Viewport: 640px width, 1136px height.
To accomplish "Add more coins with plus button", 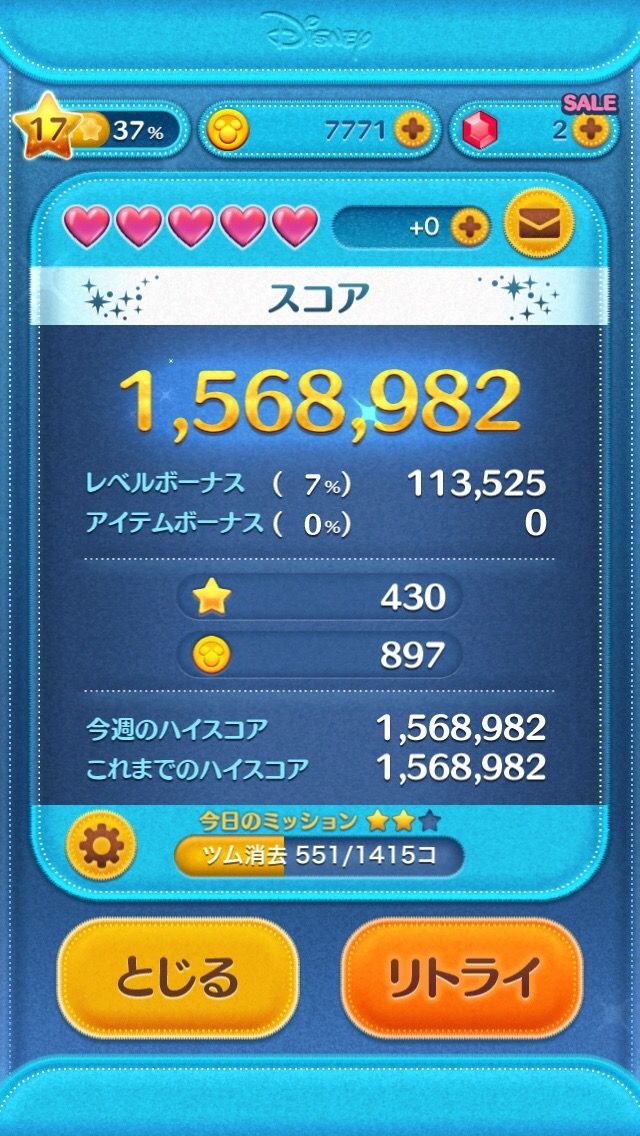I will coord(411,129).
